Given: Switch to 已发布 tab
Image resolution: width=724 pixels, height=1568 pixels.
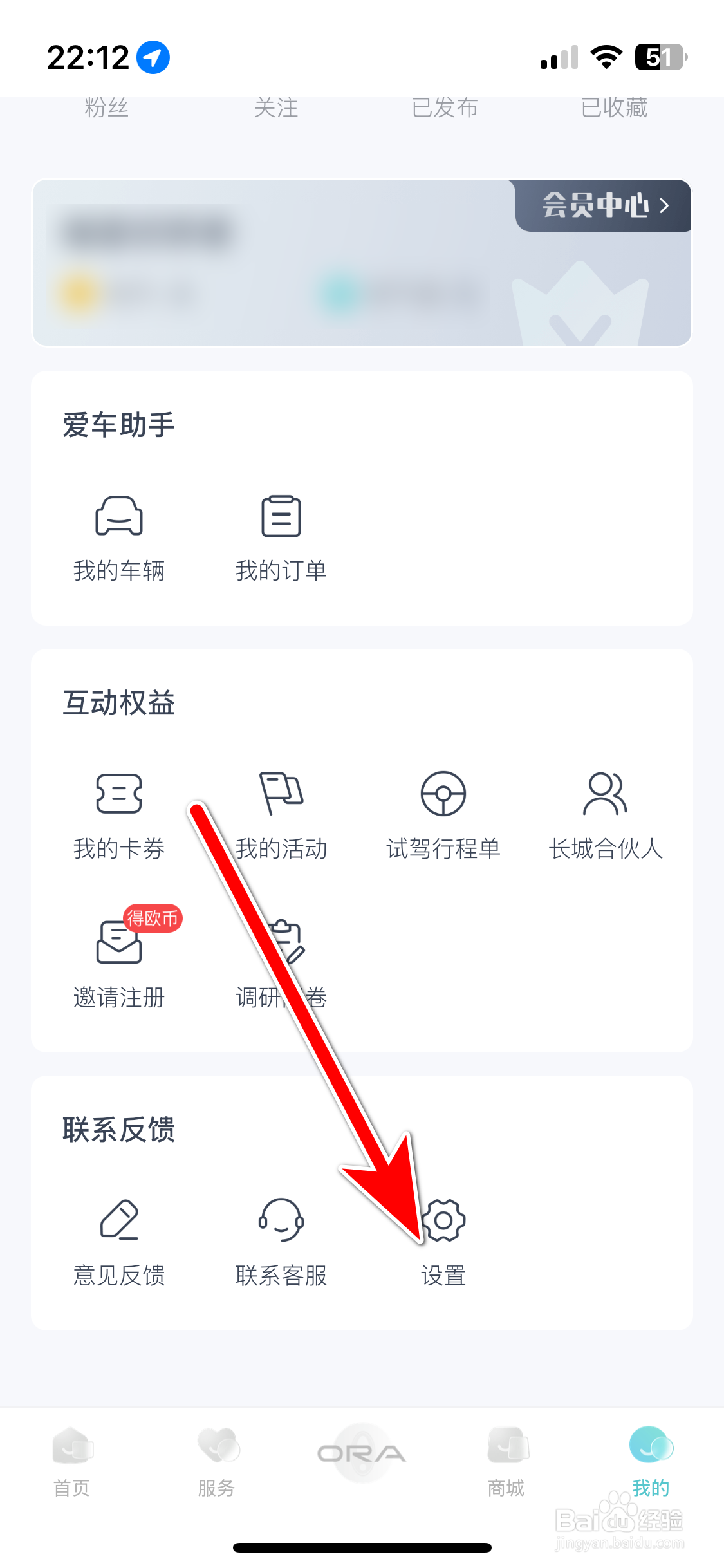Looking at the screenshot, I should tap(444, 108).
